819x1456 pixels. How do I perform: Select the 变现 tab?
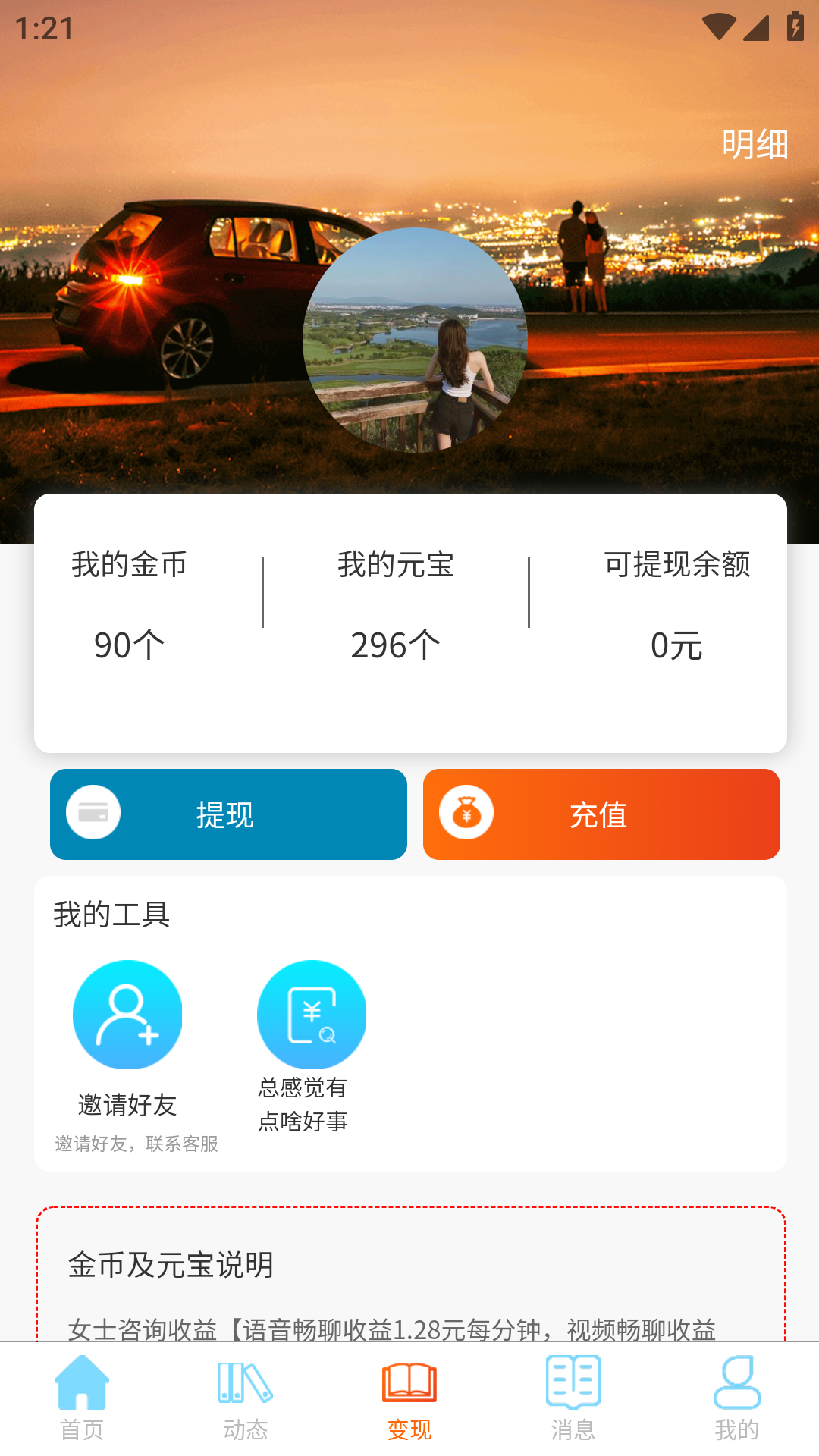(409, 1398)
